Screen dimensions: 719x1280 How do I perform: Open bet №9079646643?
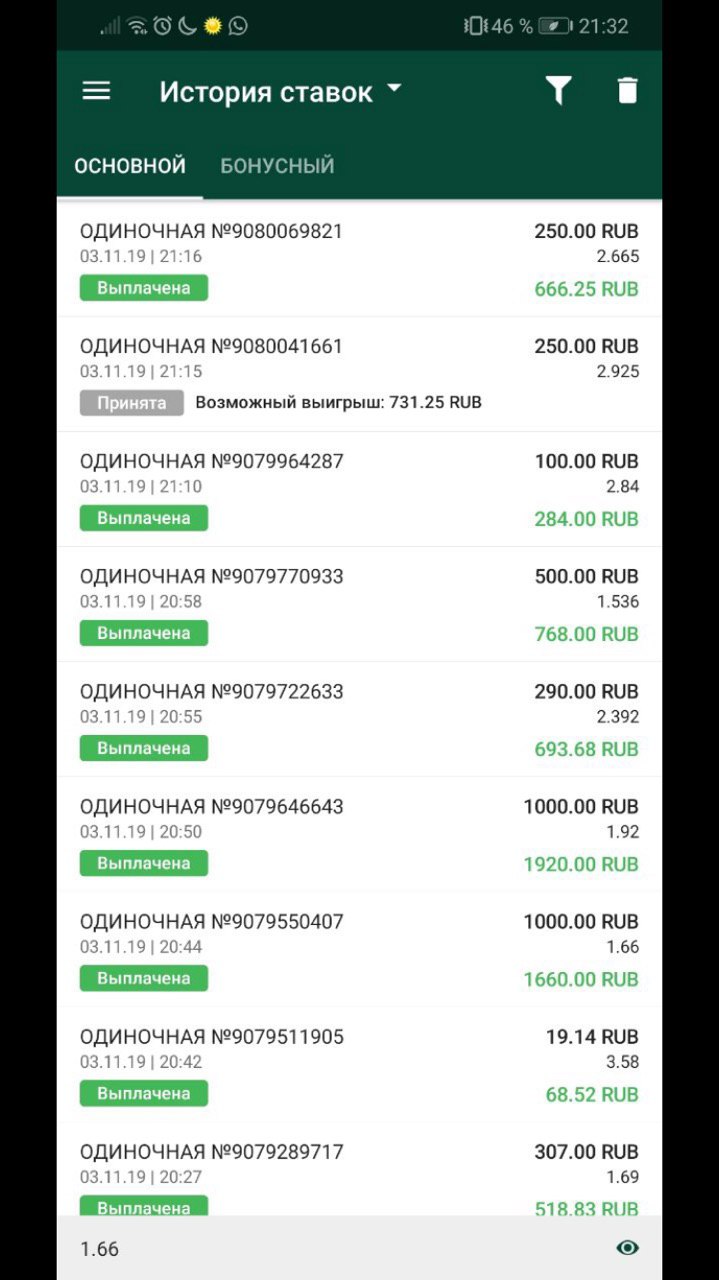[x=359, y=835]
